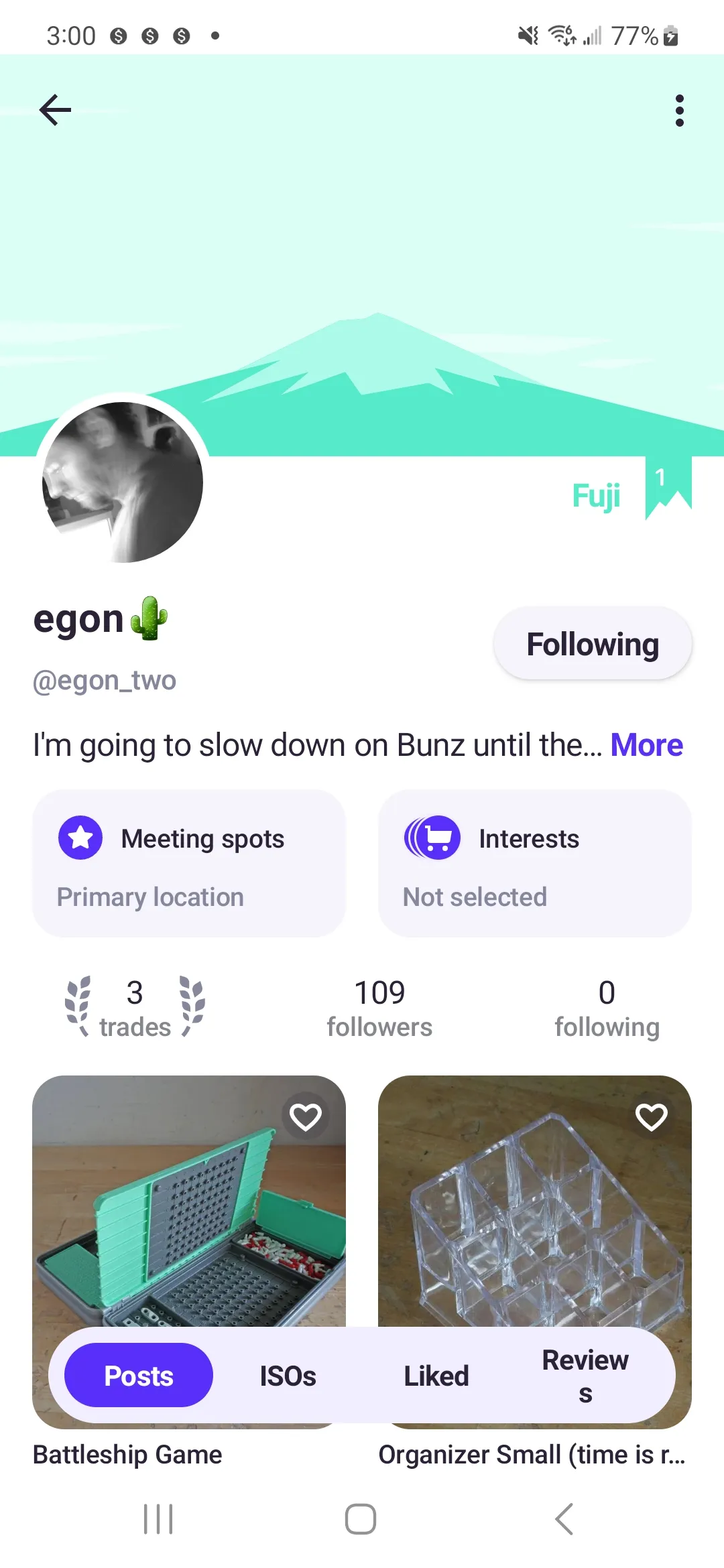Open the Meeting spots card
The width and height of the screenshot is (724, 1568).
tap(189, 863)
